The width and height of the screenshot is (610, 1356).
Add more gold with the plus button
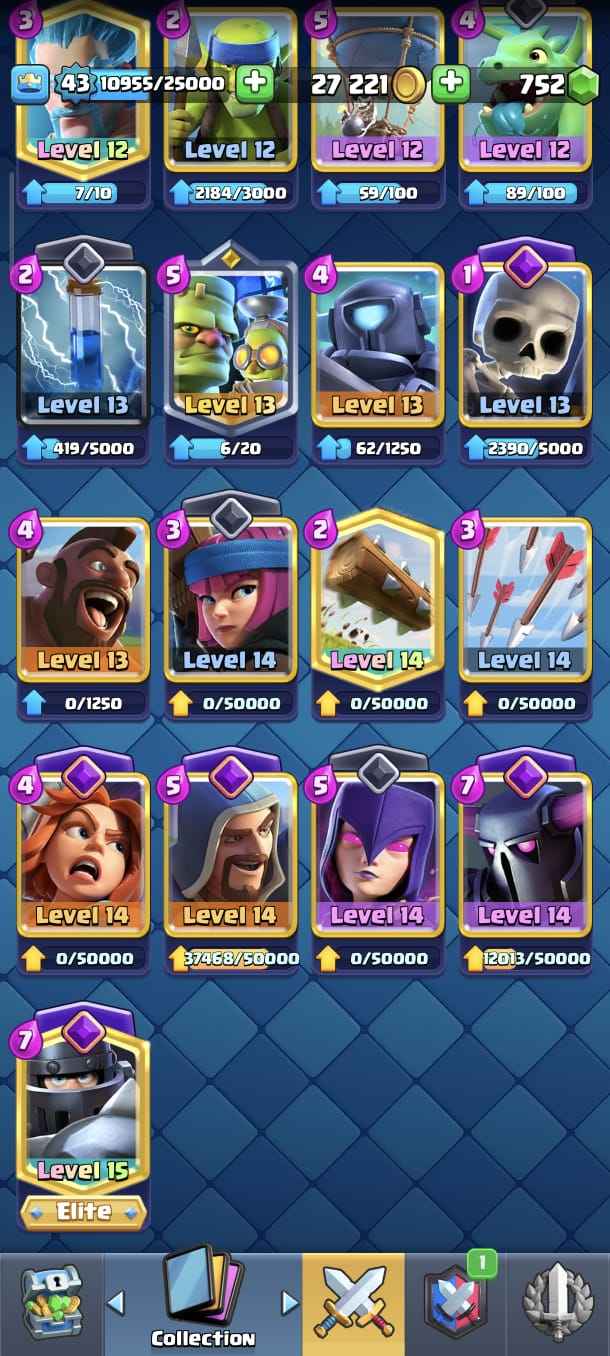452,83
